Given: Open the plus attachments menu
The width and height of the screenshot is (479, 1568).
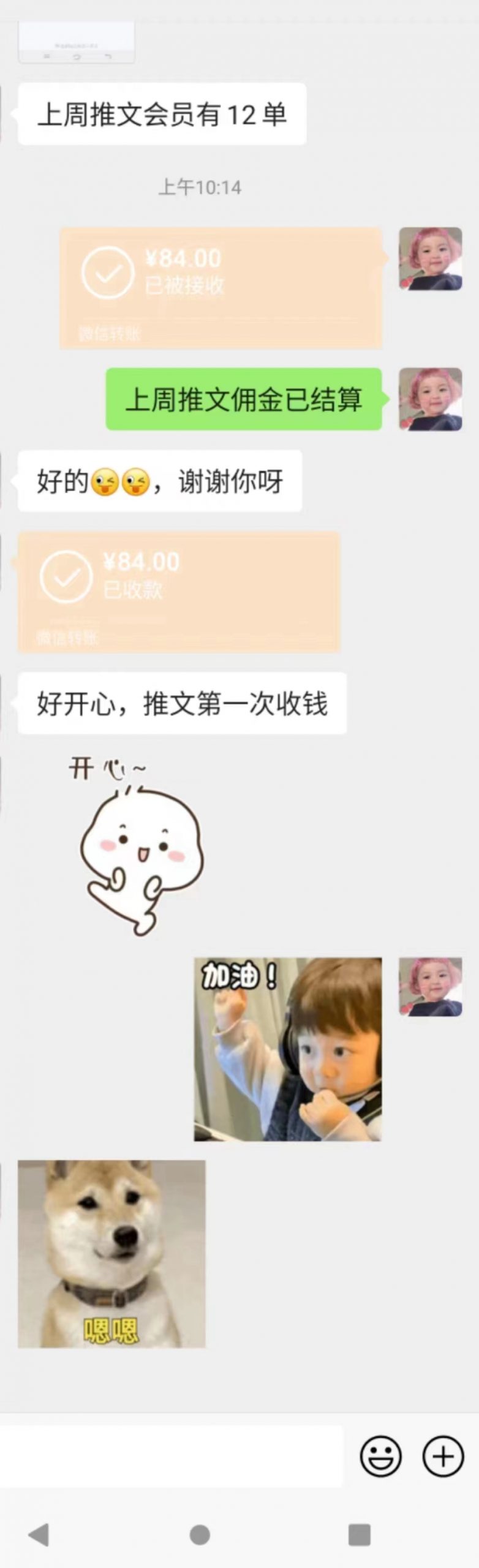Looking at the screenshot, I should [443, 1456].
